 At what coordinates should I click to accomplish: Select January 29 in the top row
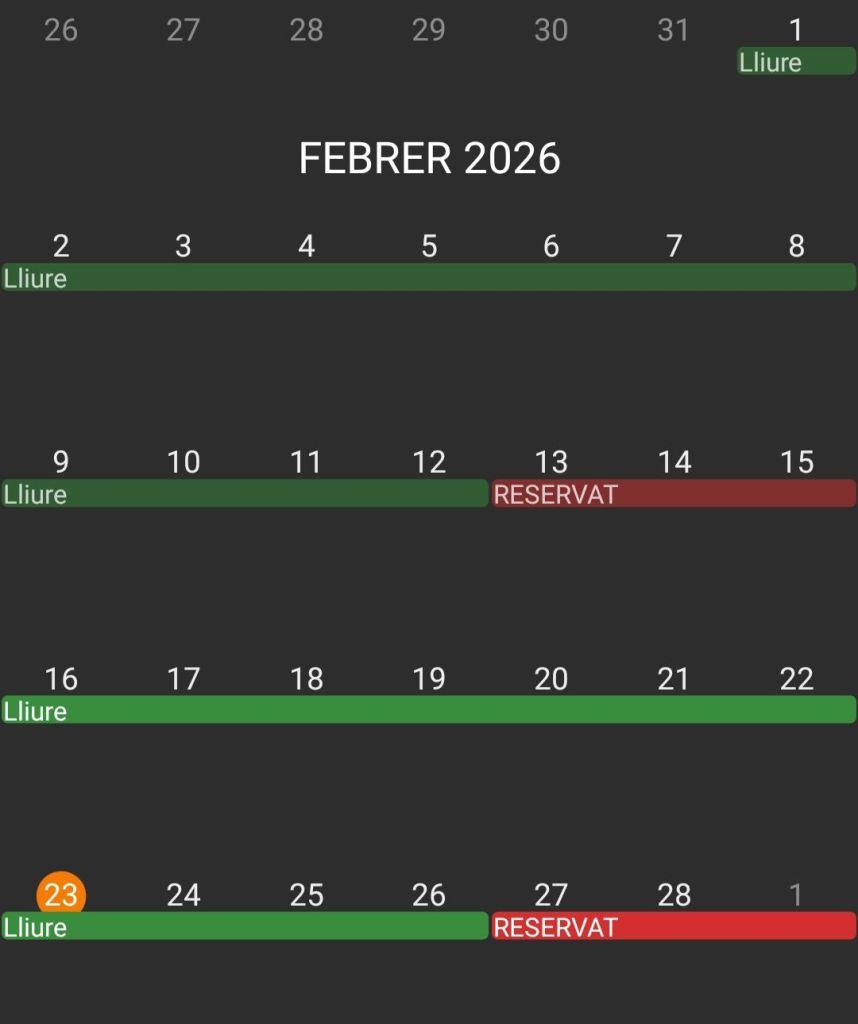429,30
